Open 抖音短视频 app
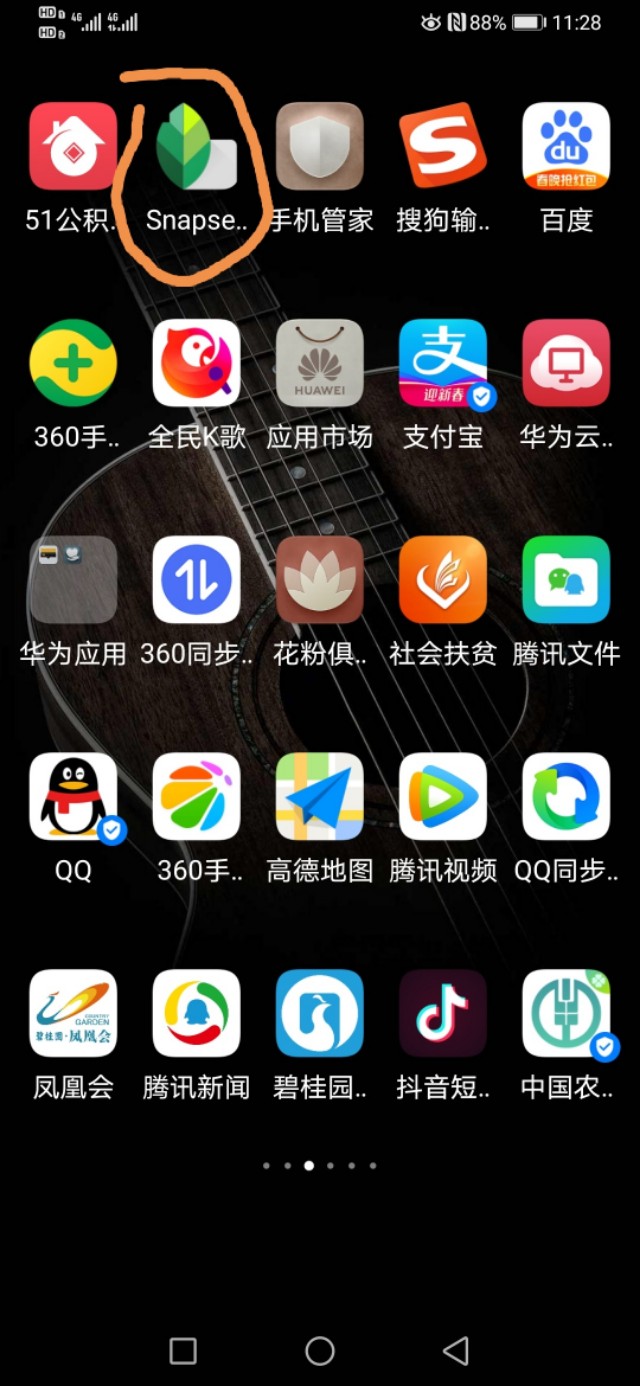Screen dimensions: 640x1386 [x=443, y=1014]
